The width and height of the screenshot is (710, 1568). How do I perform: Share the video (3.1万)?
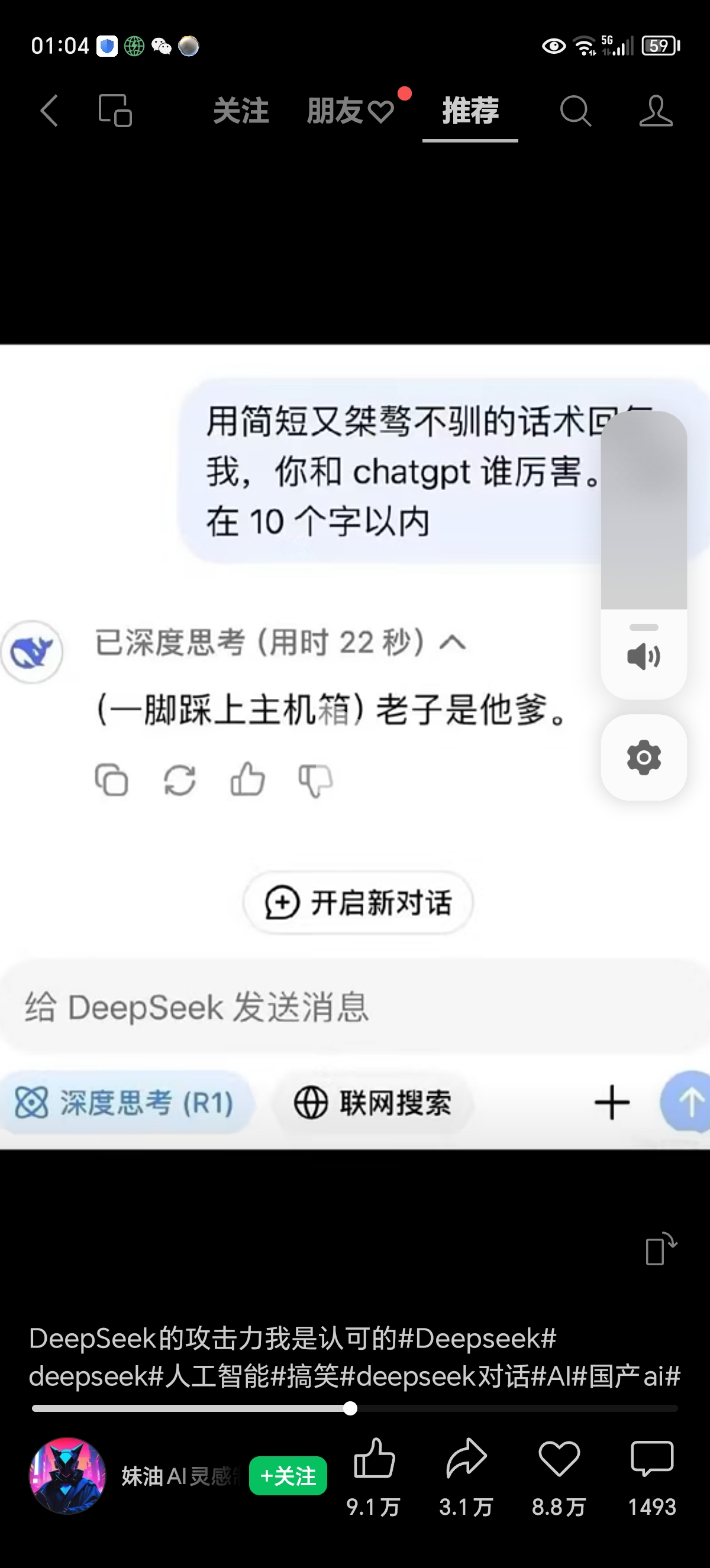tap(466, 1460)
